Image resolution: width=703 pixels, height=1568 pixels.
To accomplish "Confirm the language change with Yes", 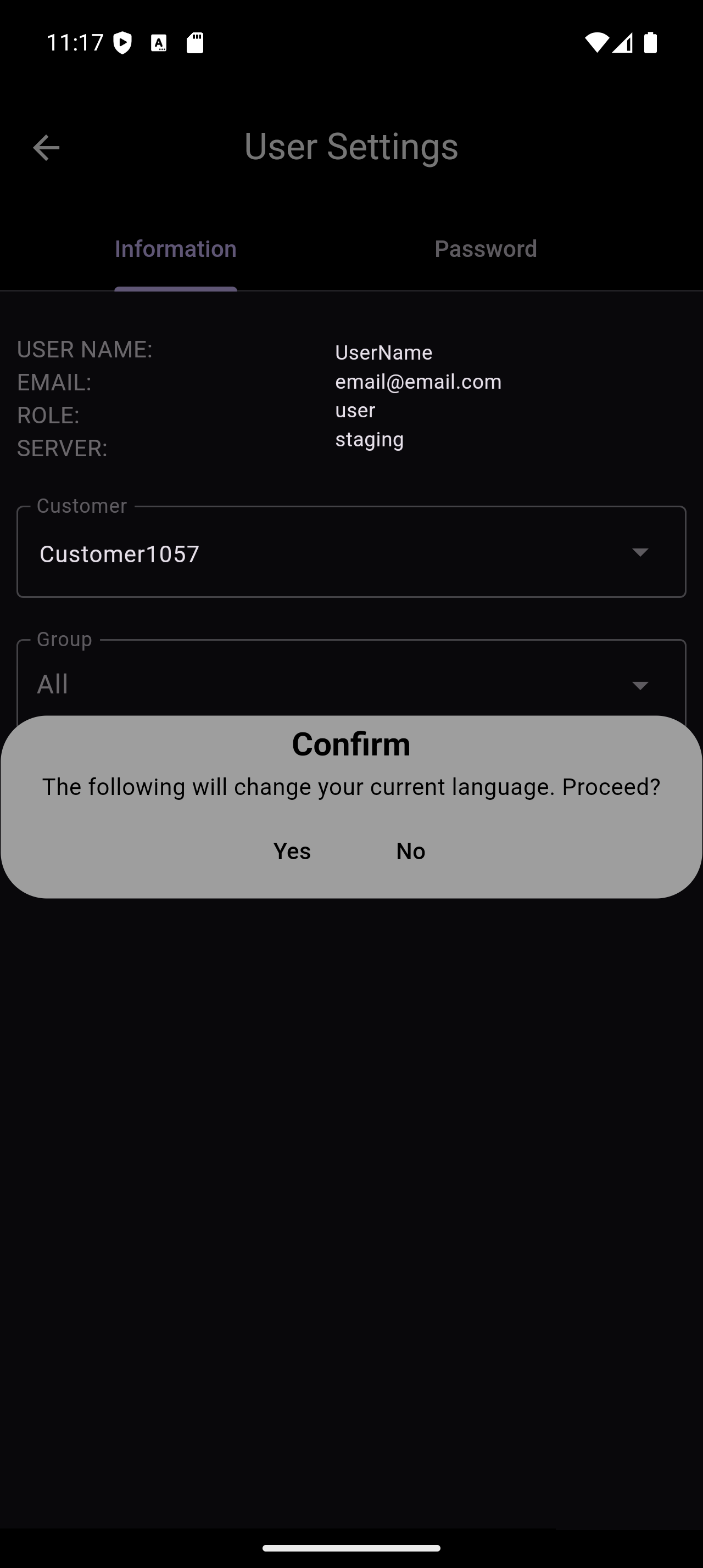I will tap(292, 850).
